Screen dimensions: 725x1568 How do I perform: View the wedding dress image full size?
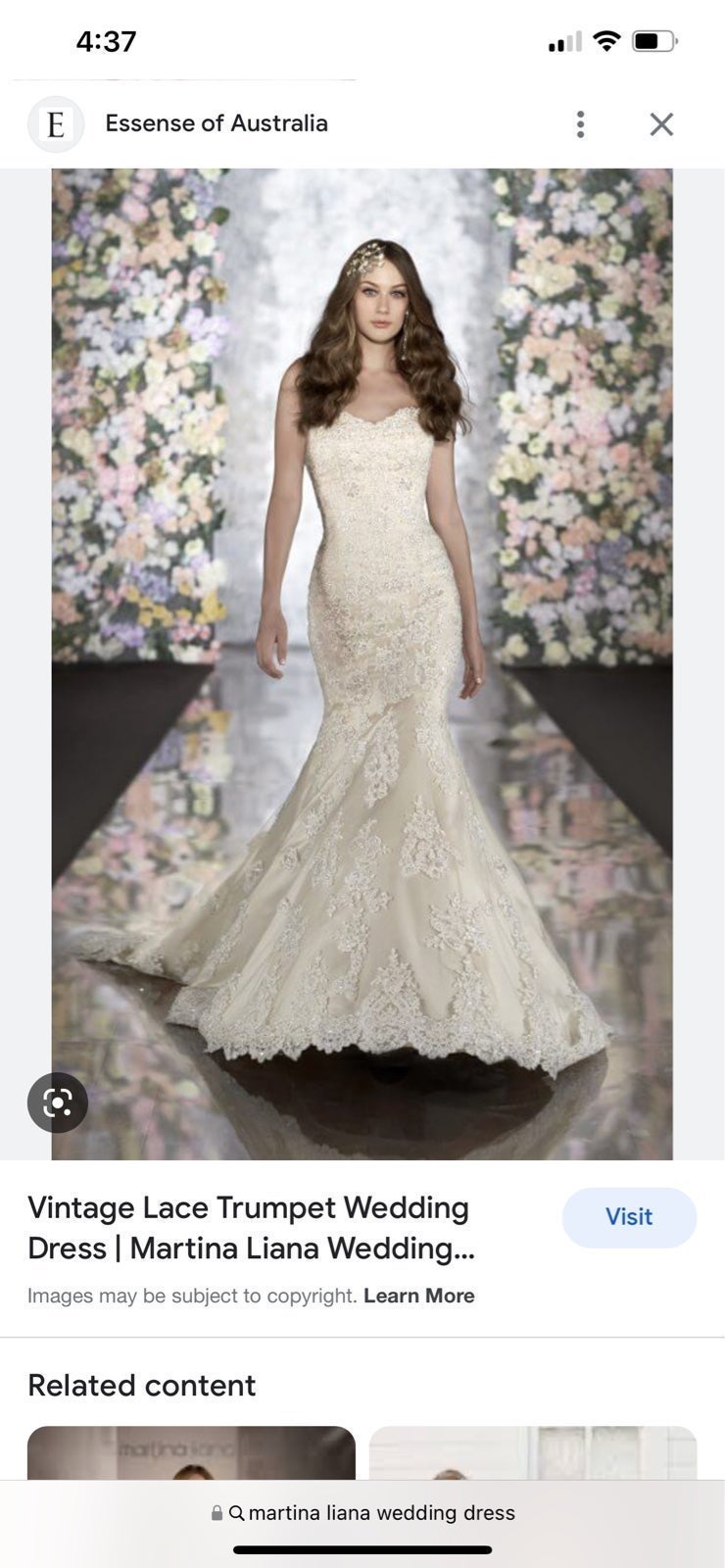pos(362,664)
